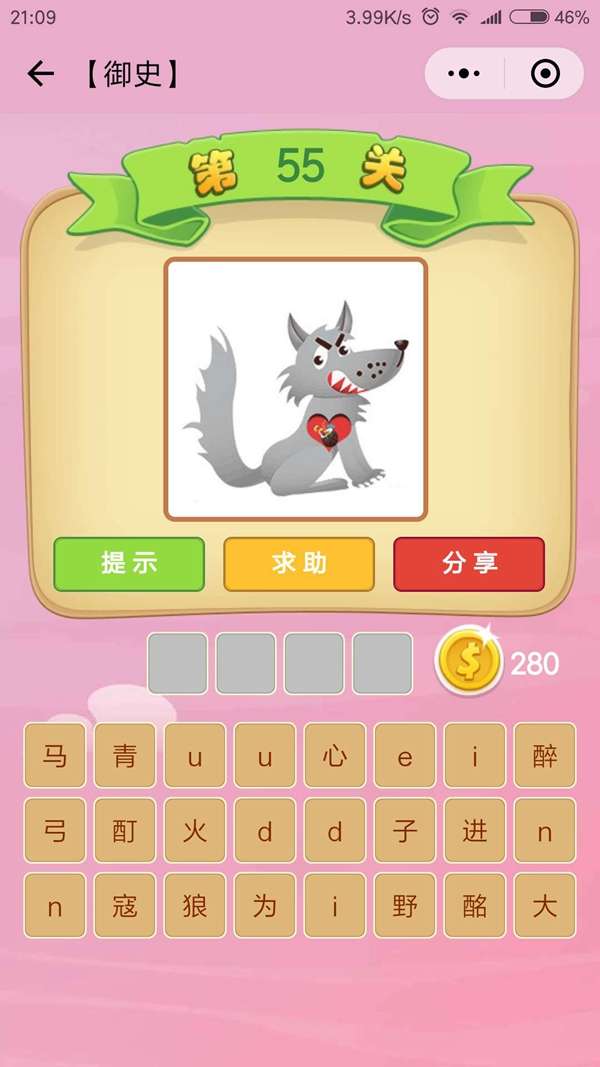This screenshot has width=600, height=1067.
Task: Choose the 野 character tile
Action: tap(405, 906)
